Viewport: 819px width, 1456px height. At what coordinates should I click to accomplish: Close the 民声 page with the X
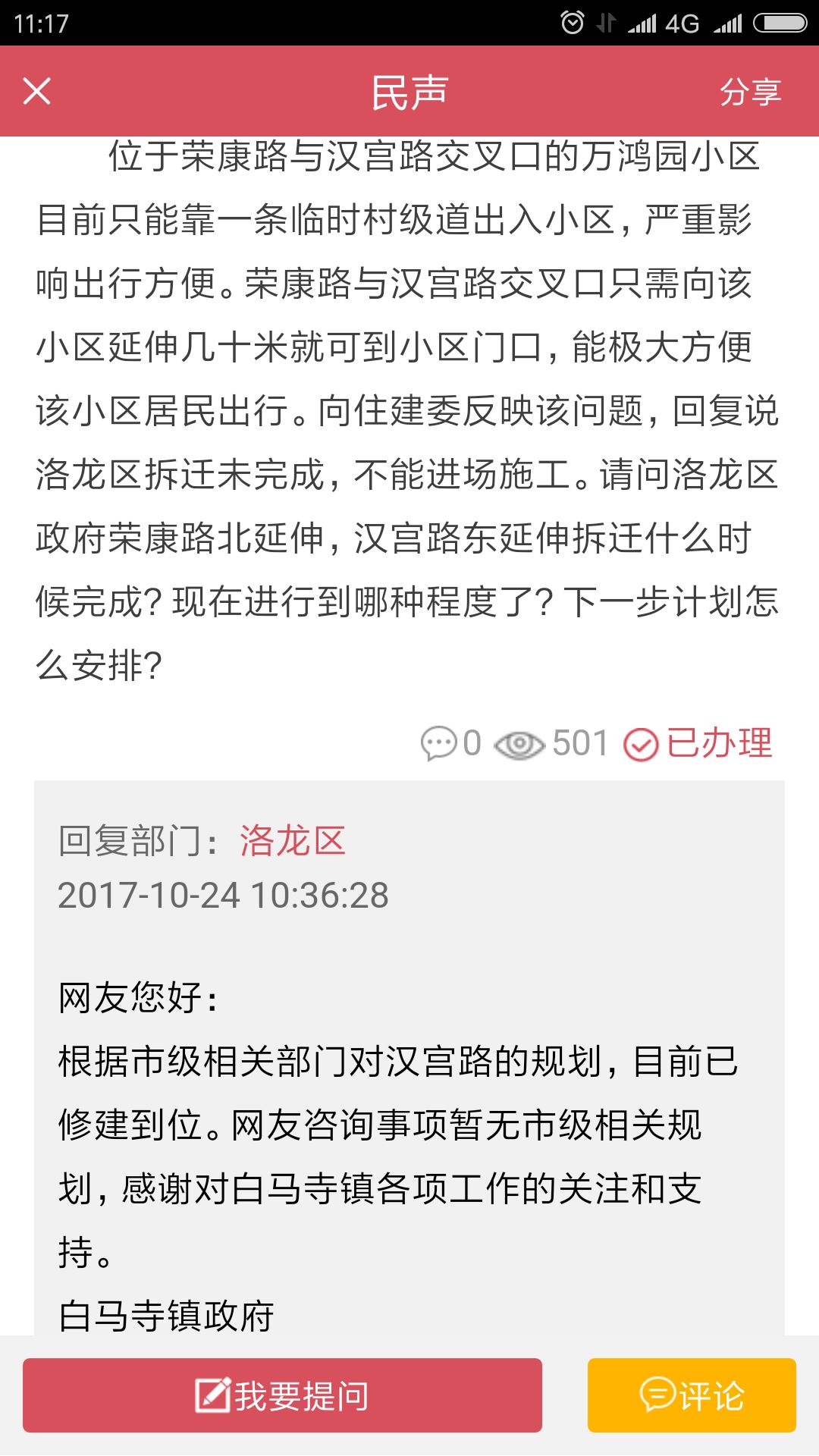36,91
